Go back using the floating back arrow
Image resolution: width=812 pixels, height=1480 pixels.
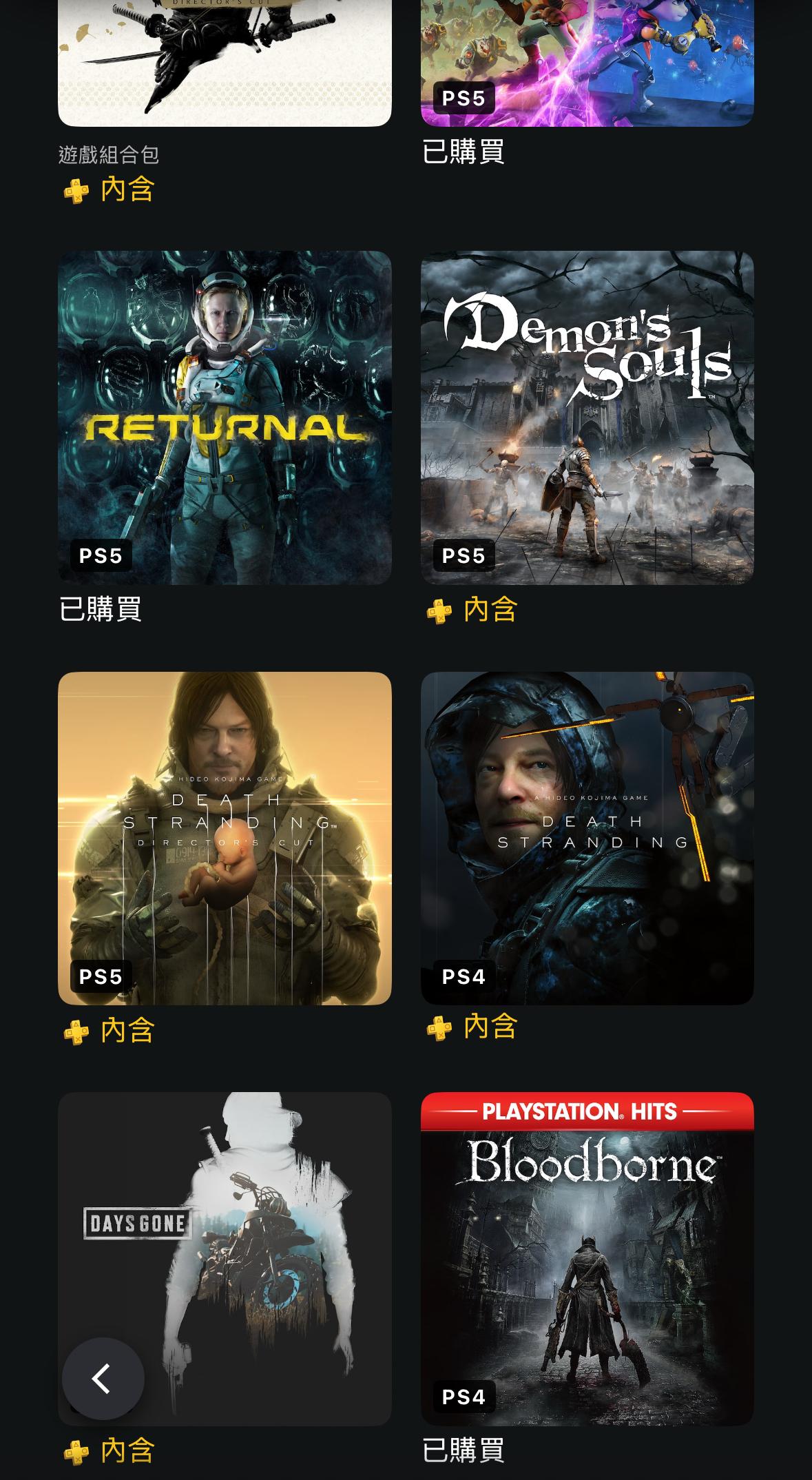[x=103, y=1378]
